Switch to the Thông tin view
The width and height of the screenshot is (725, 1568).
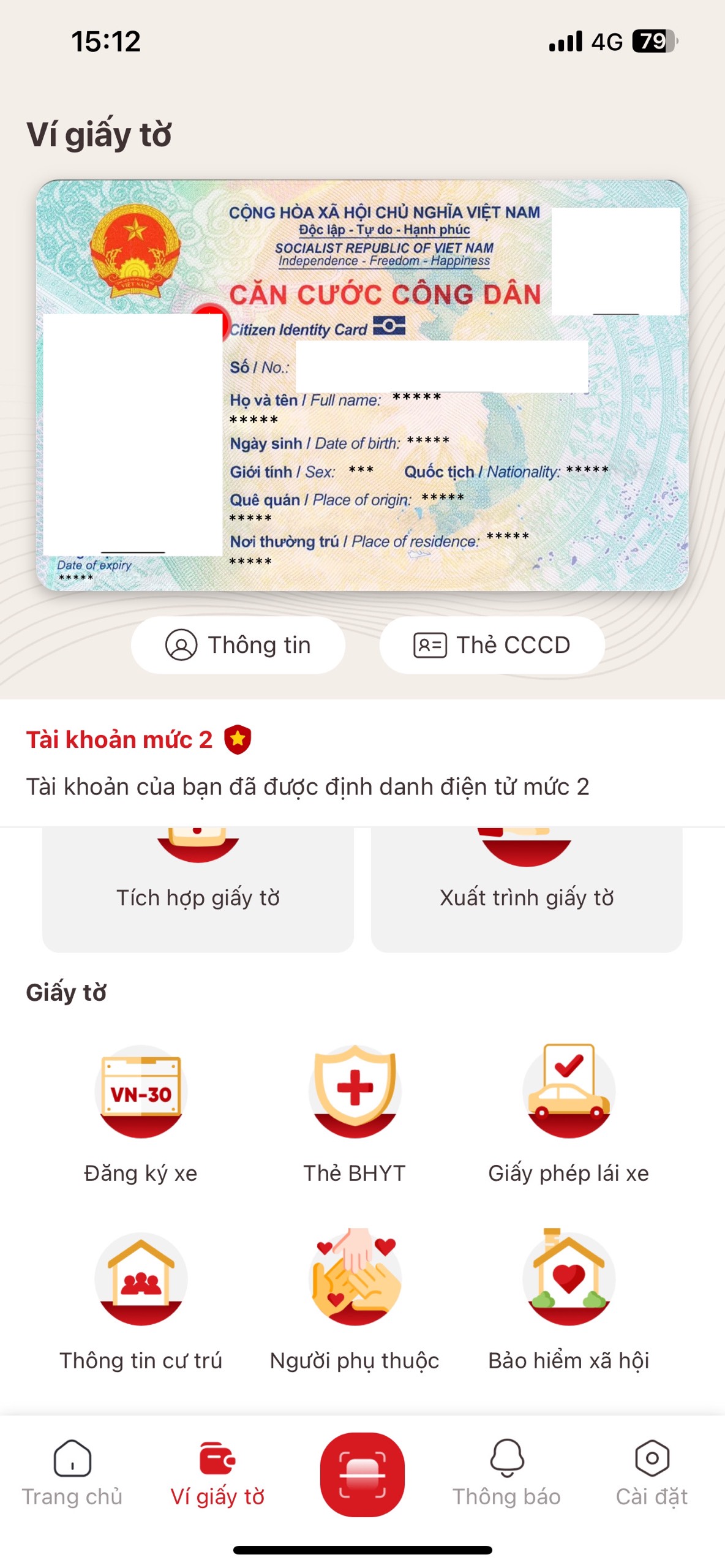(x=238, y=645)
